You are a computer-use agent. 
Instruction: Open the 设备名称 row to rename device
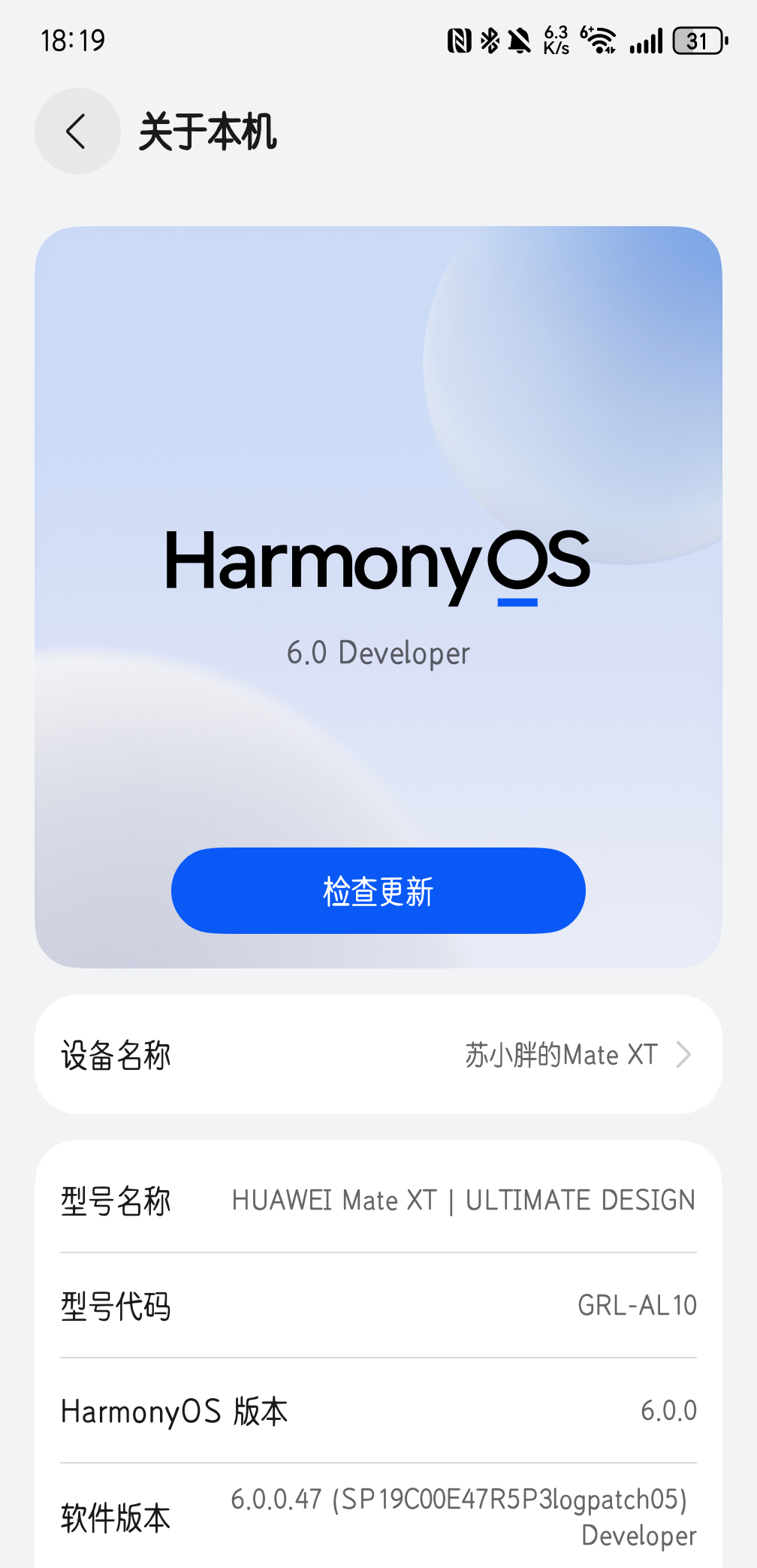(378, 1054)
